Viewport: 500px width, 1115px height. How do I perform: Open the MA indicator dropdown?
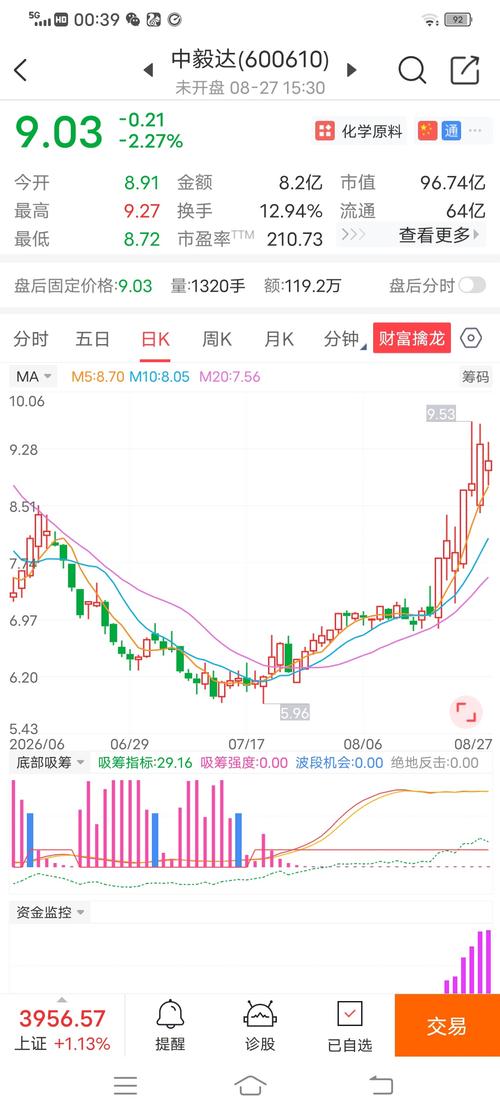34,376
